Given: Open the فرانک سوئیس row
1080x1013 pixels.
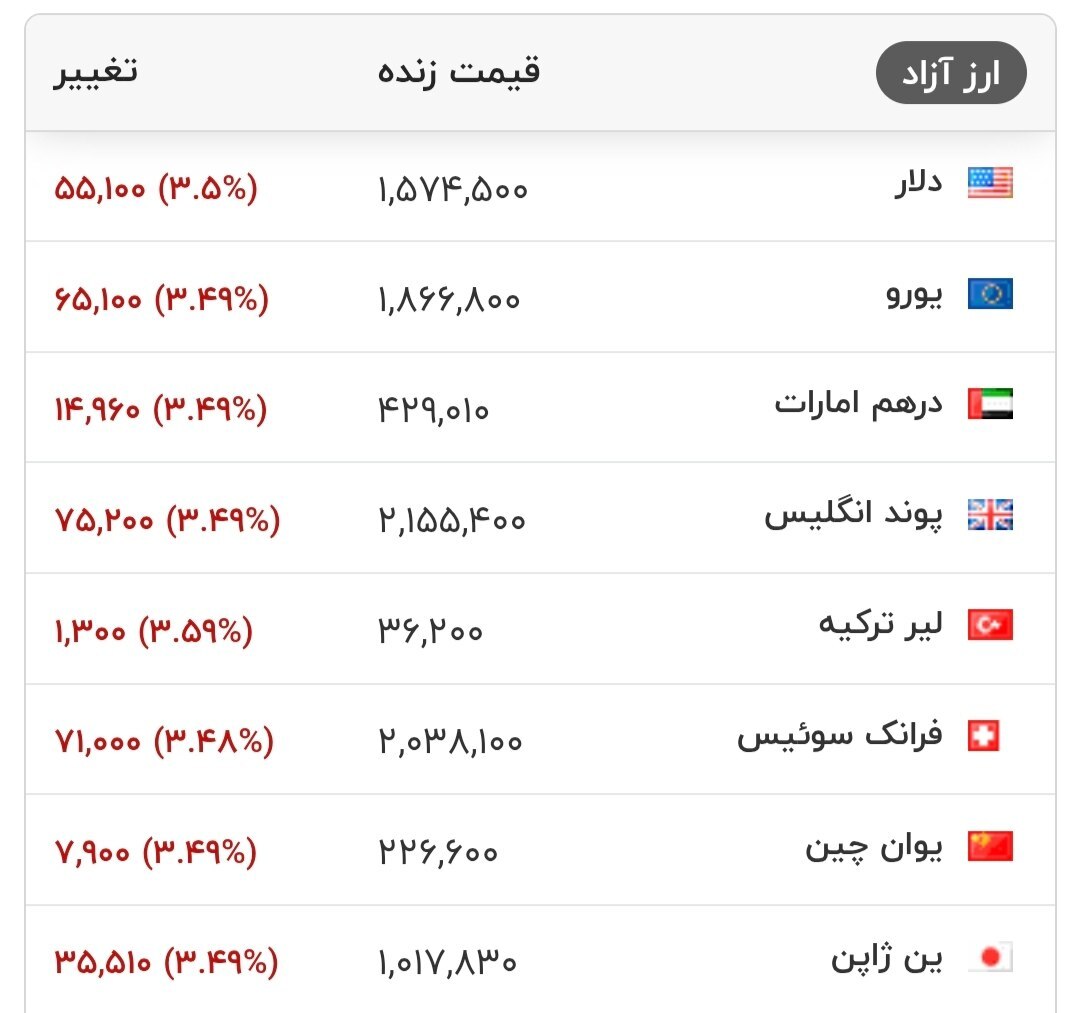Looking at the screenshot, I should [x=840, y=738].
